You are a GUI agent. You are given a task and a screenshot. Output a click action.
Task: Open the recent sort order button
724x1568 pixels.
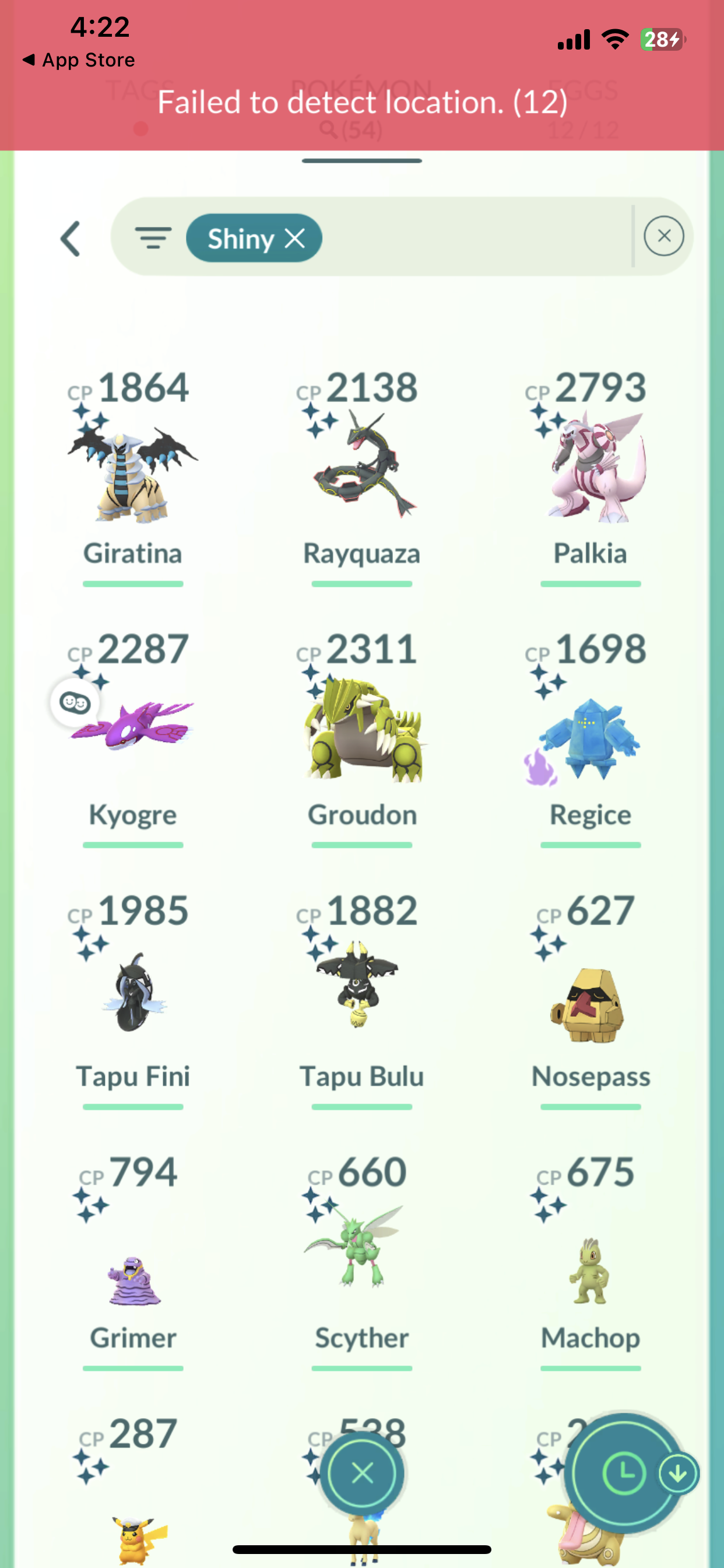coord(624,1473)
